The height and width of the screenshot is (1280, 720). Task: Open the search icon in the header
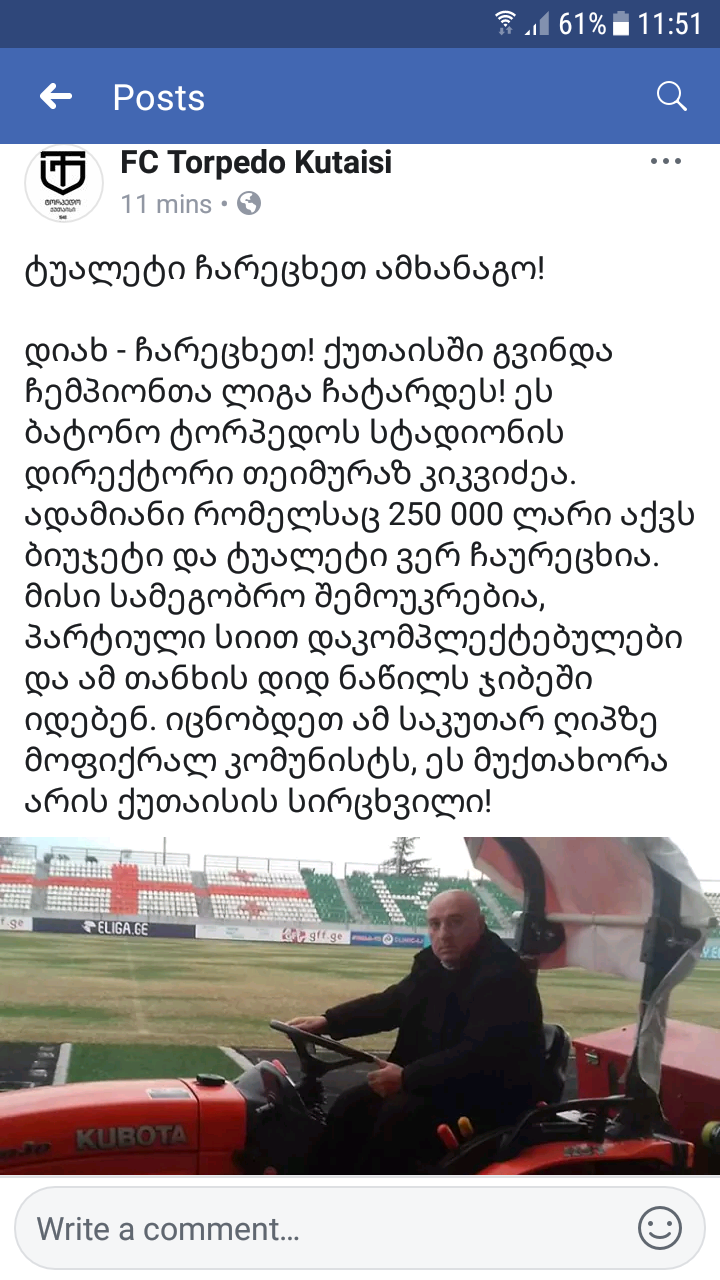[671, 97]
